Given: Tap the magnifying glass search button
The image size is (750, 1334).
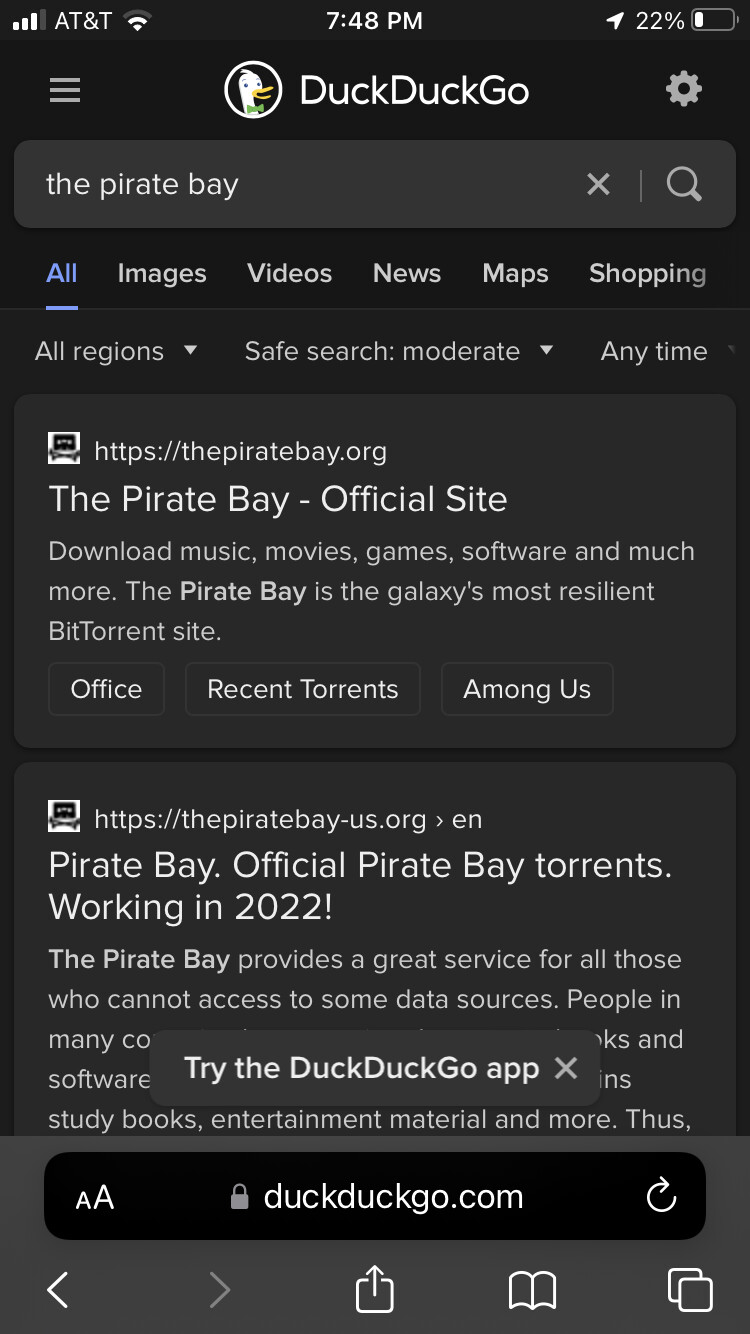Looking at the screenshot, I should 684,184.
